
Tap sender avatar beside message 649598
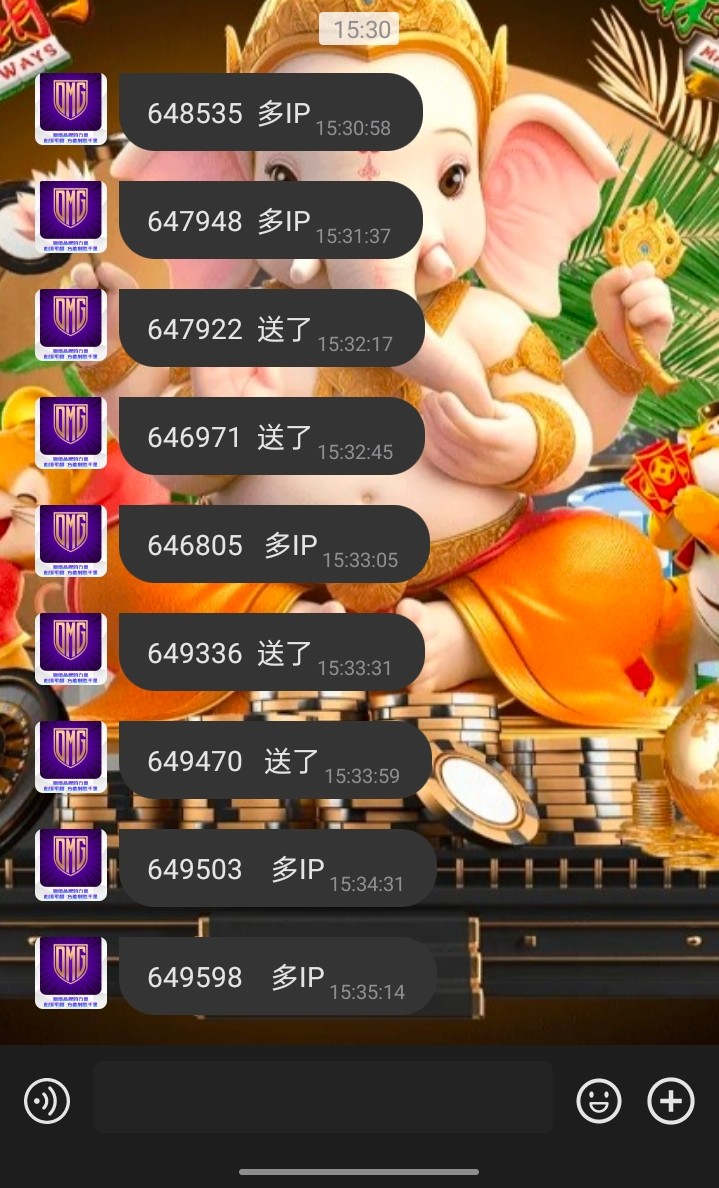click(x=71, y=972)
